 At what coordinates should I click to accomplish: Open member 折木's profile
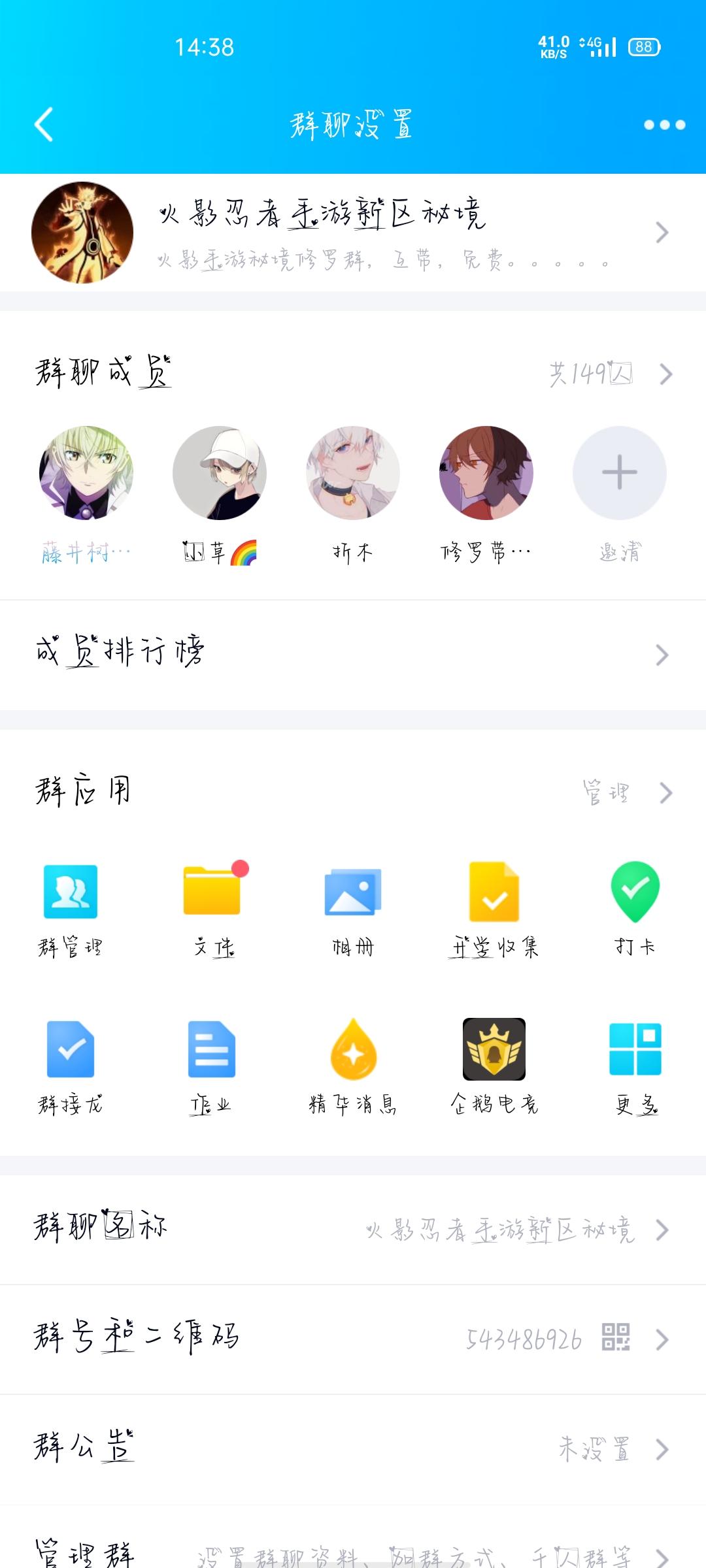[353, 473]
